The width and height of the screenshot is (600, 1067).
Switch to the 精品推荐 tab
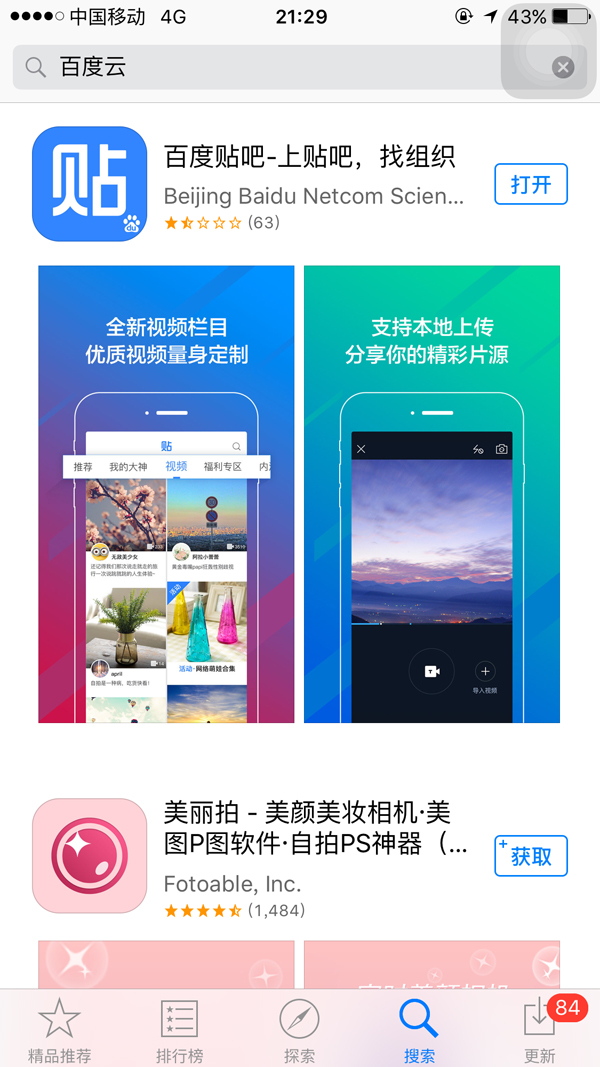pos(59,1030)
